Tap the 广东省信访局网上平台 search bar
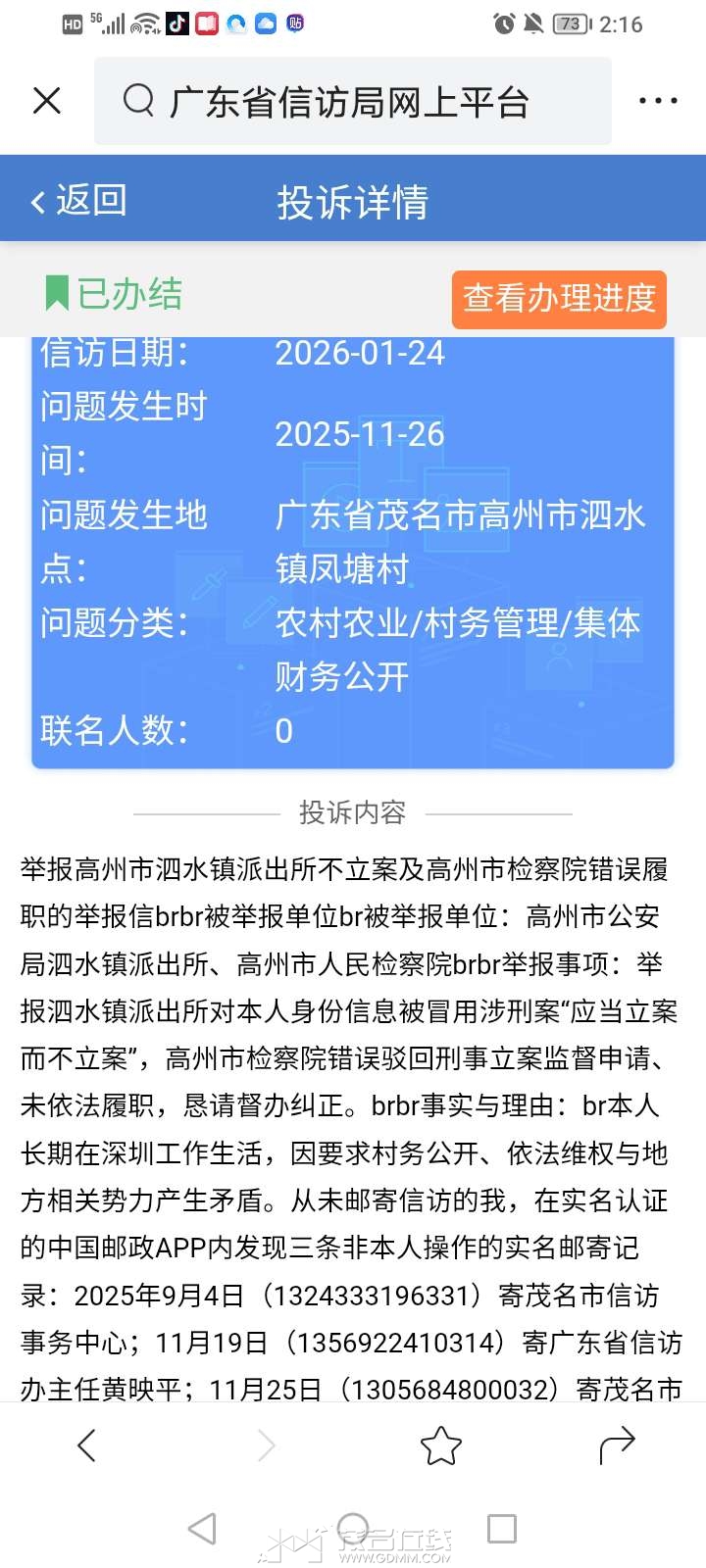 [x=353, y=102]
